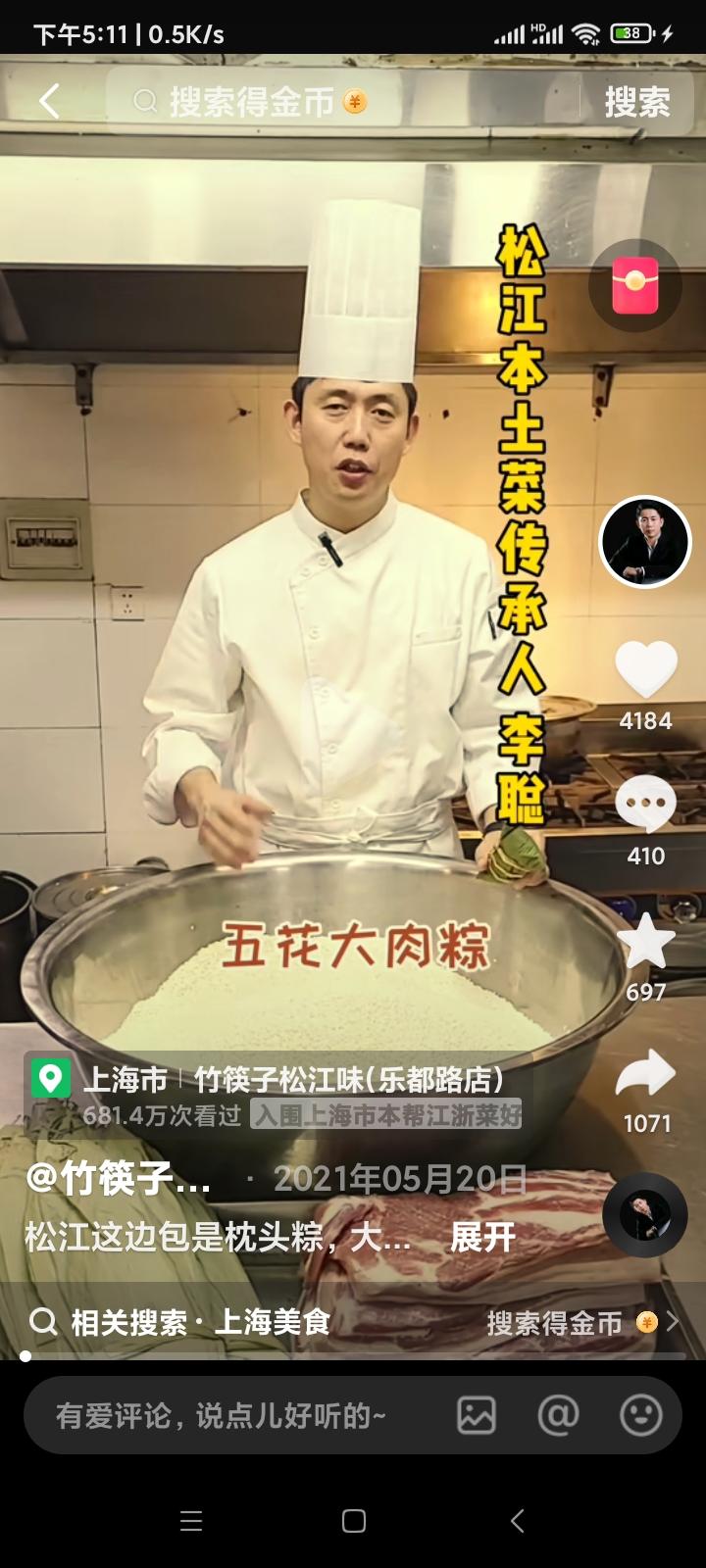Favorite this video with the star
The image size is (706, 1568).
(x=645, y=942)
